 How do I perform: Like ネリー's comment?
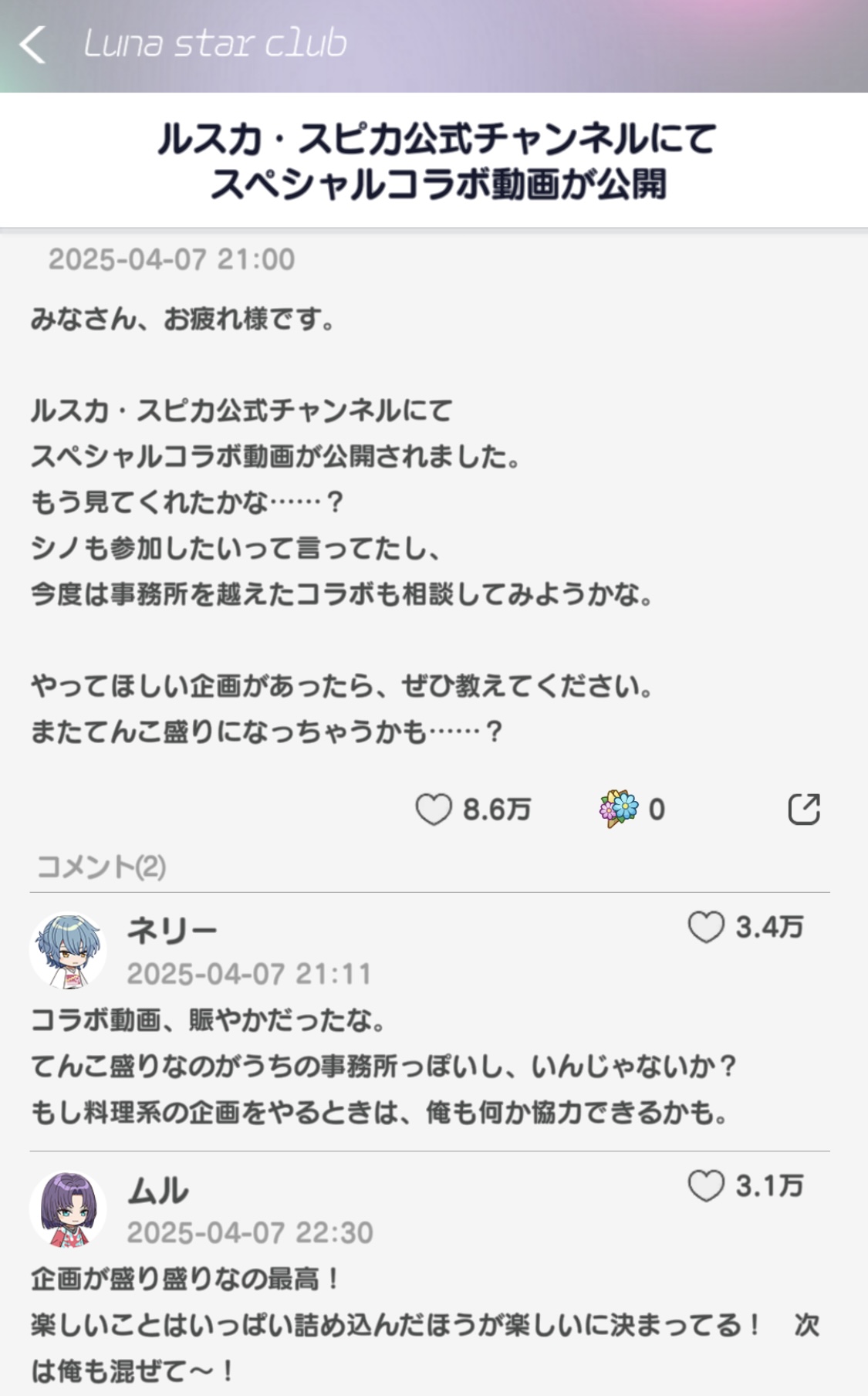[x=706, y=927]
